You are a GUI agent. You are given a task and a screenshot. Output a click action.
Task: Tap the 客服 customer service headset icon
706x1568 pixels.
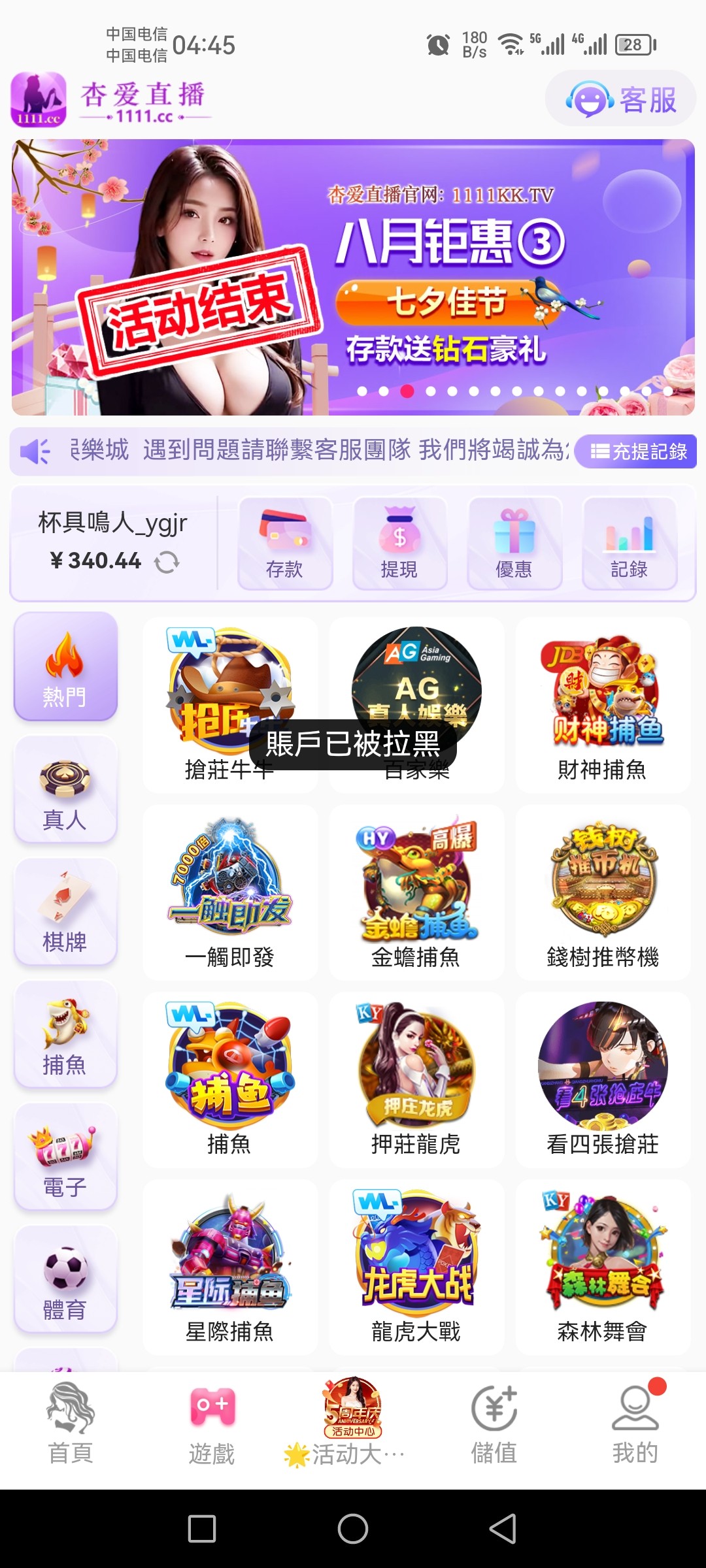coord(589,99)
